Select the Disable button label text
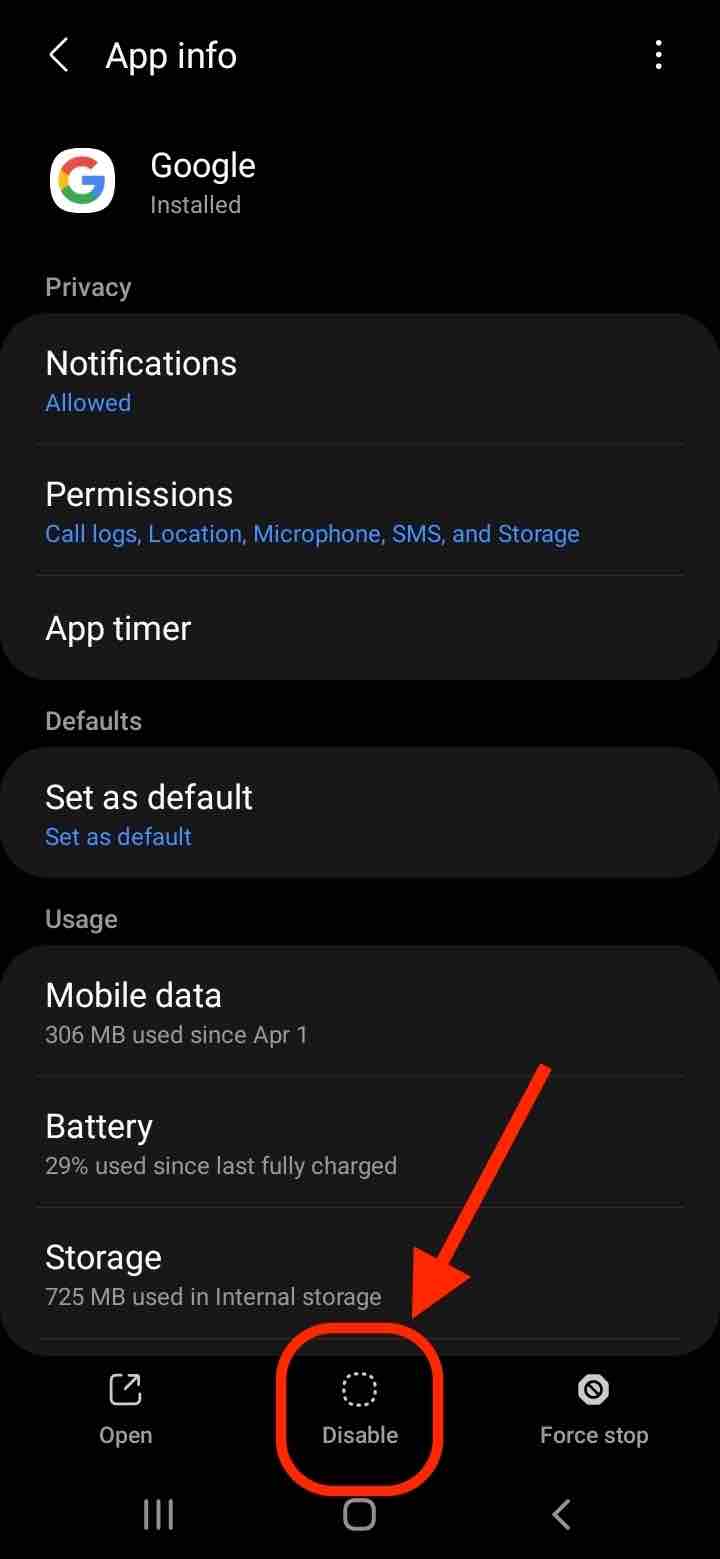Screen dimensions: 720x1559 point(359,1434)
